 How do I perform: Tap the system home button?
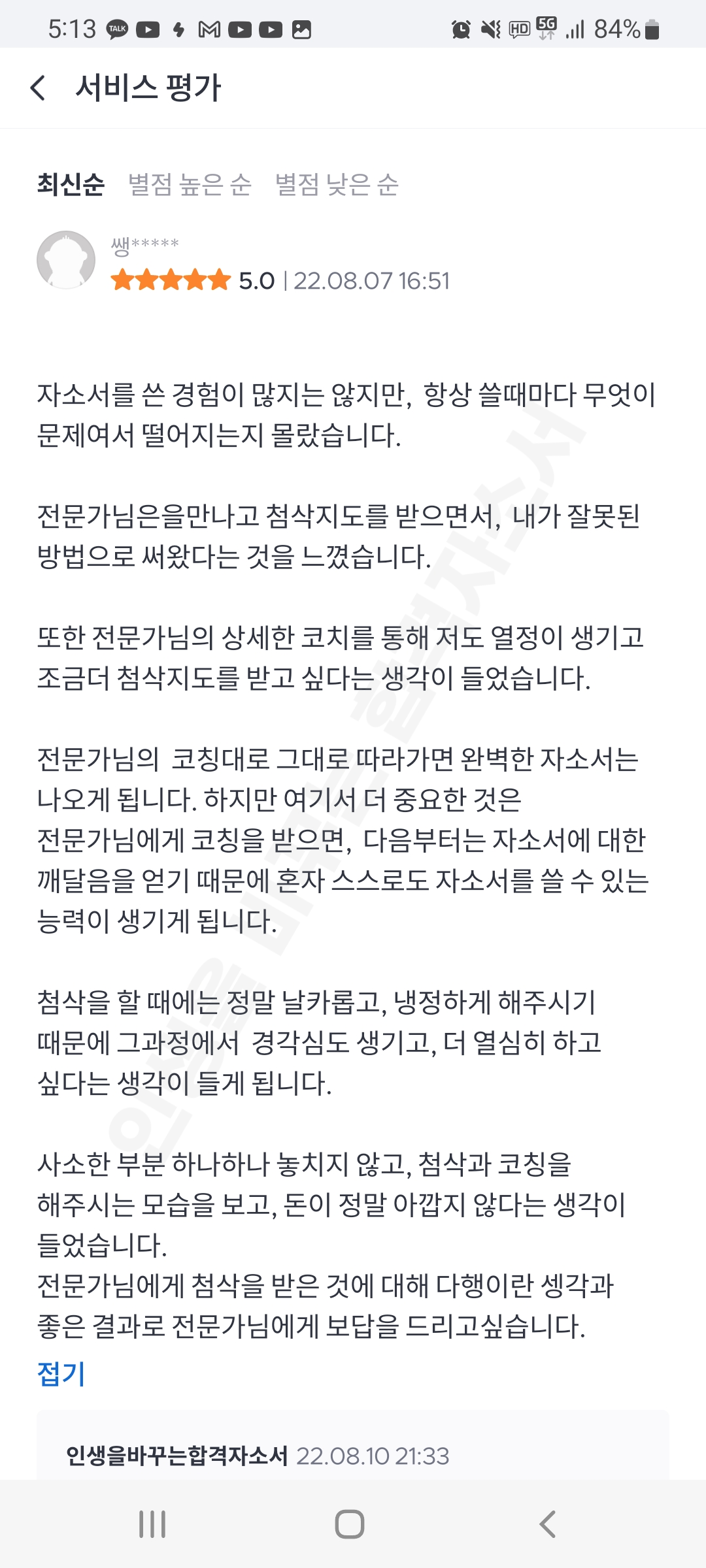350,1524
